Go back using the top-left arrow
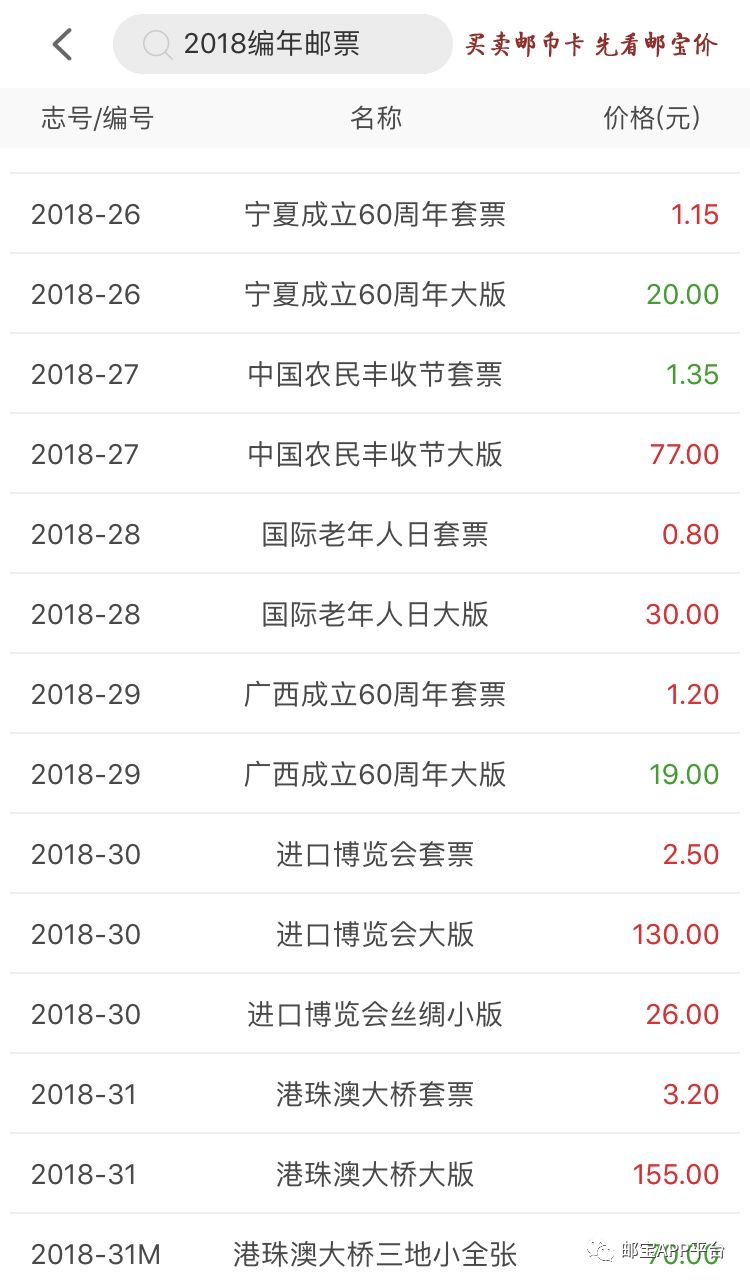Screen dimensions: 750x1283 [62, 44]
